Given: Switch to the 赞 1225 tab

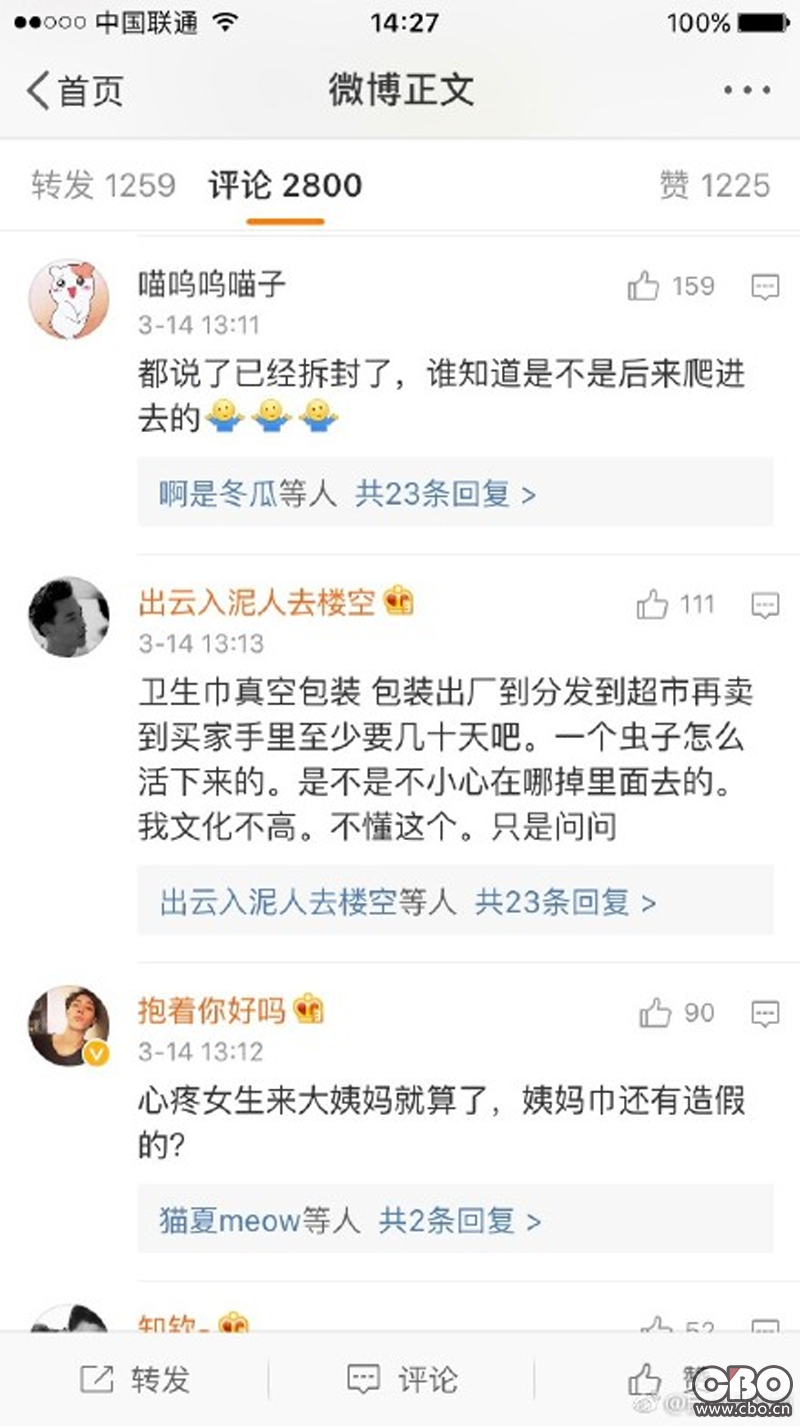Looking at the screenshot, I should [x=714, y=185].
